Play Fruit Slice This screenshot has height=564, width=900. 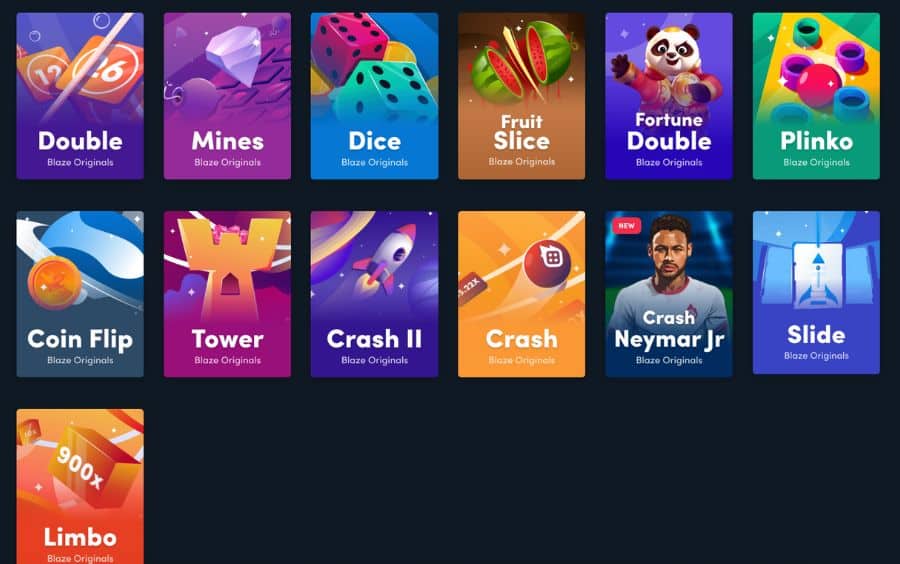pyautogui.click(x=521, y=96)
